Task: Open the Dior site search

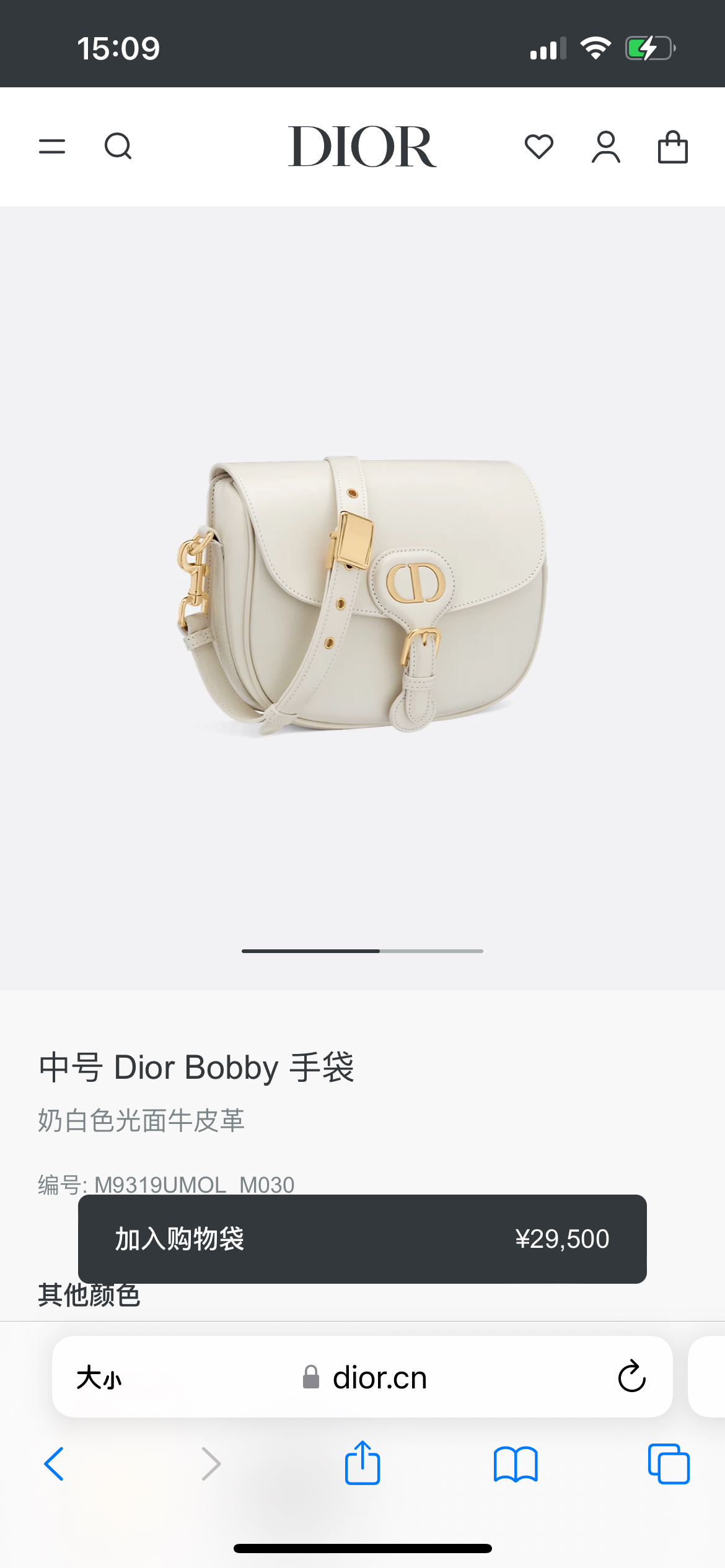Action: [x=118, y=147]
